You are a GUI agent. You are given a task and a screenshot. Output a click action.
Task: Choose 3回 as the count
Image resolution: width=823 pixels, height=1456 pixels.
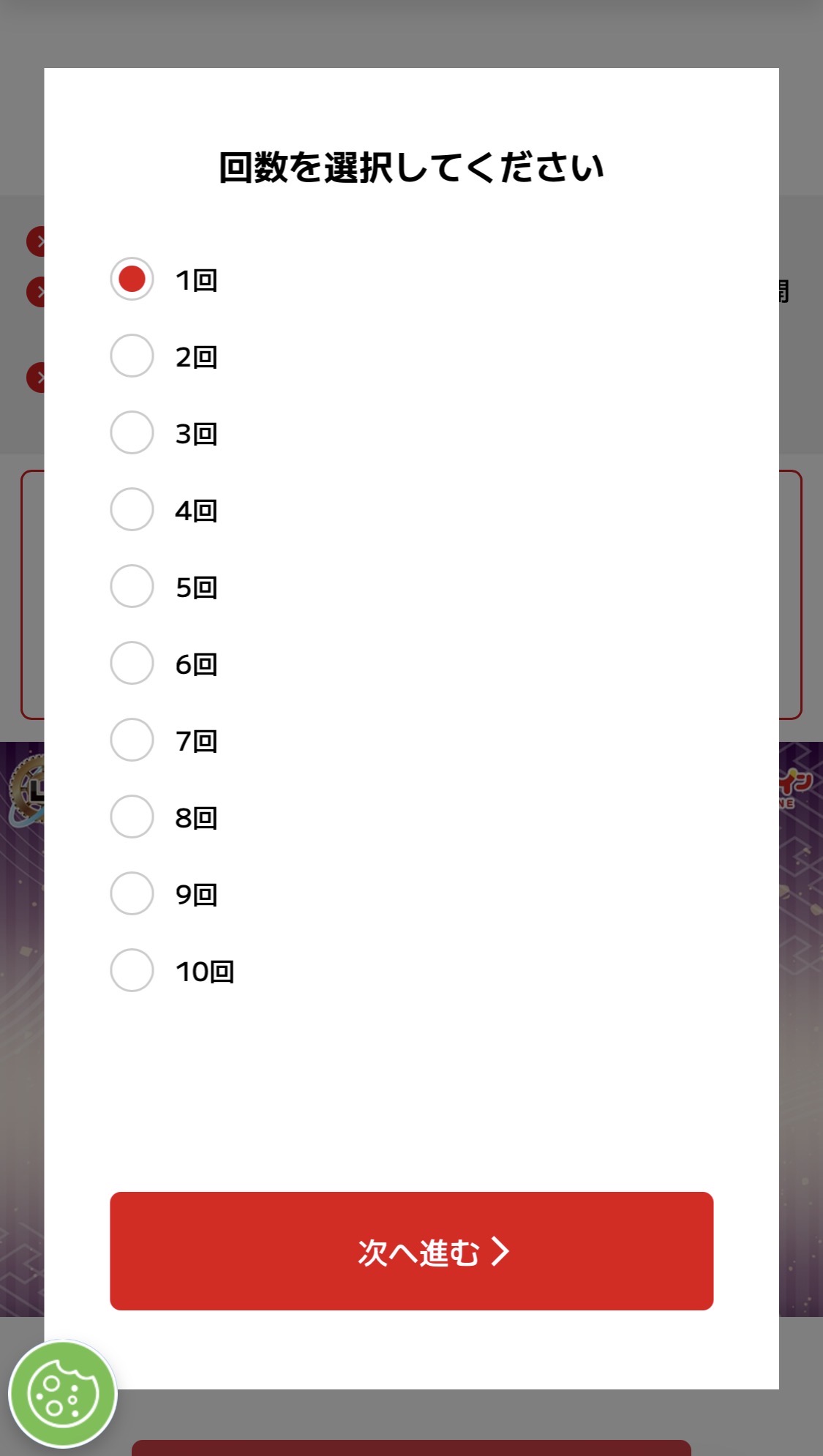(132, 432)
